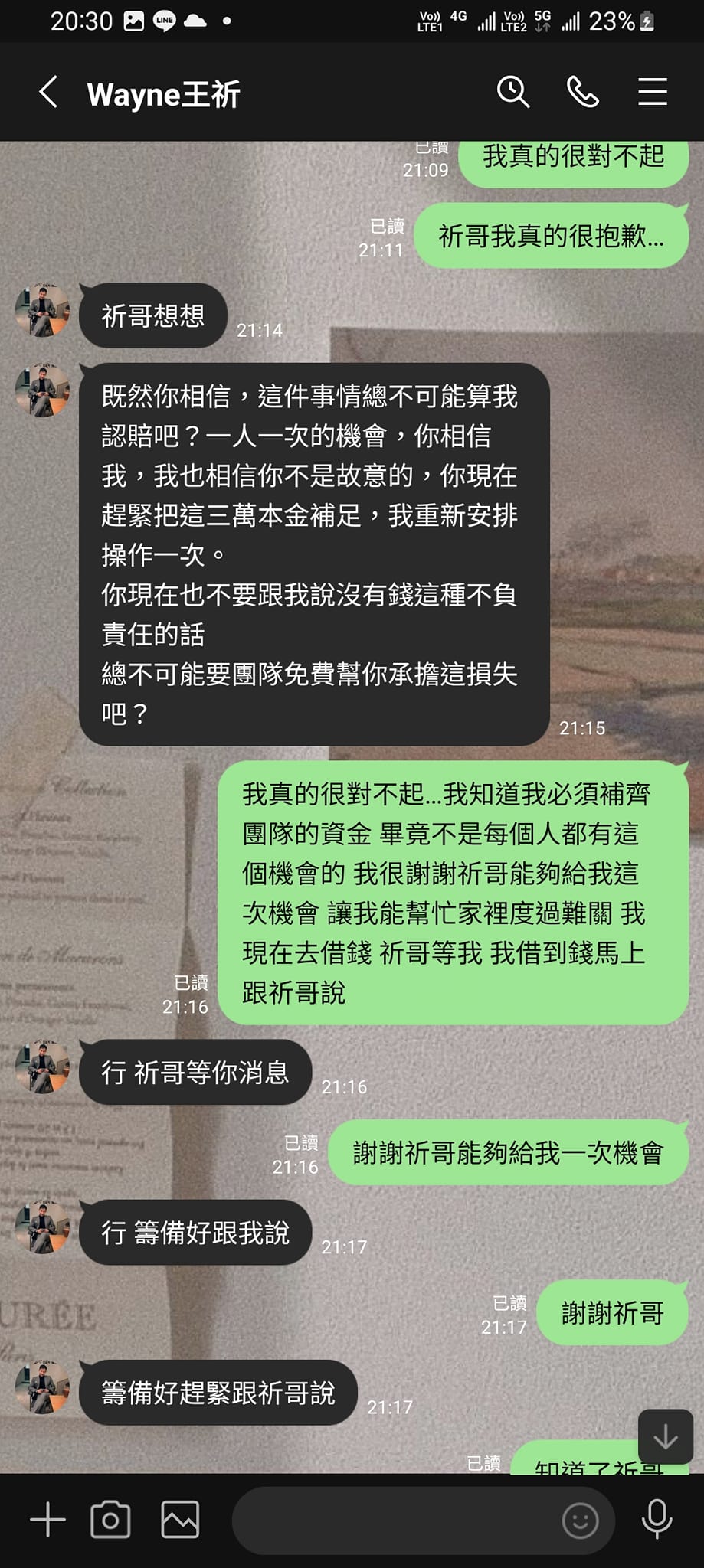Open the chat menu
This screenshot has width=704, height=1568.
653,93
